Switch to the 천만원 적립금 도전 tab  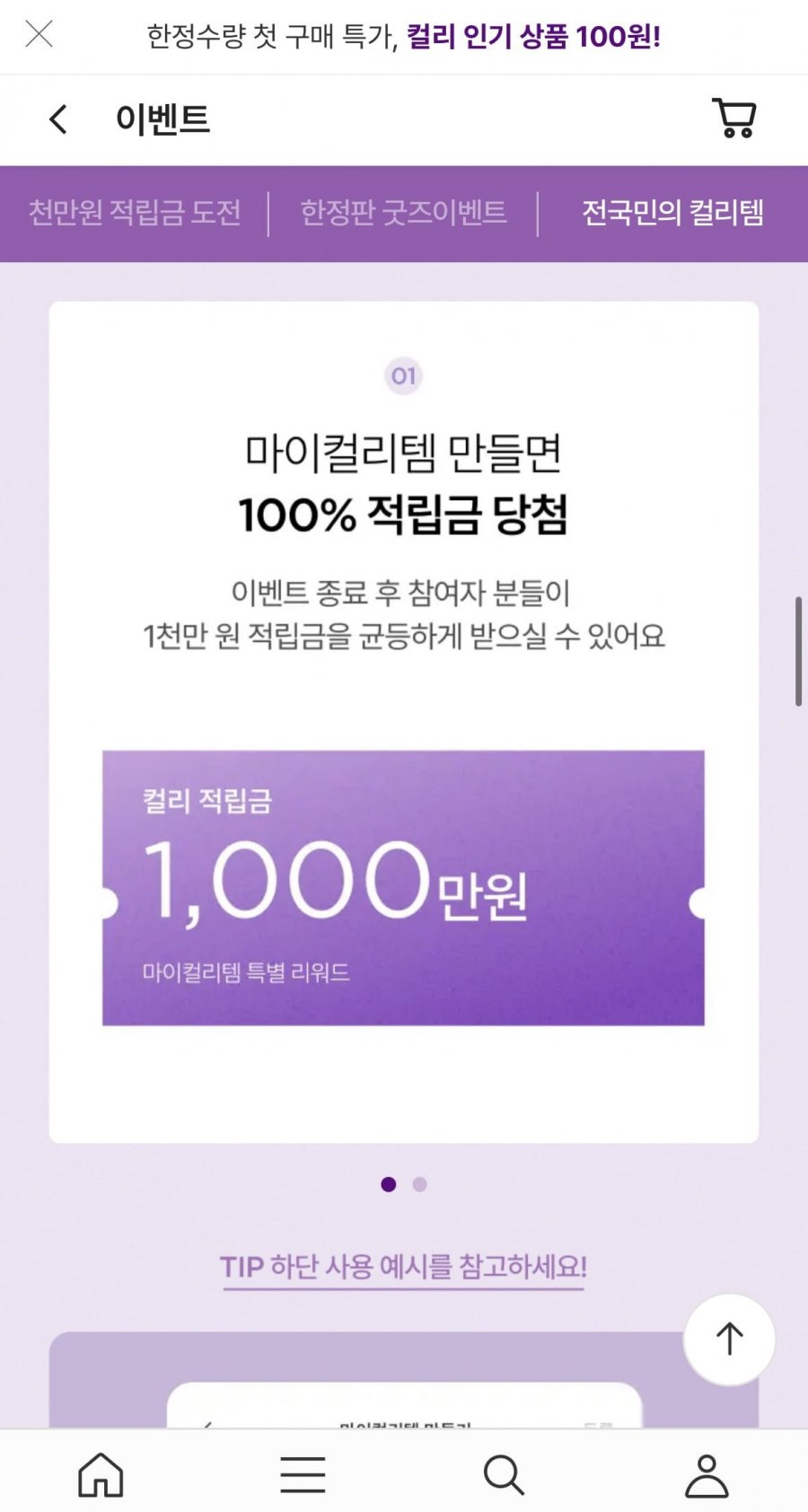point(135,213)
